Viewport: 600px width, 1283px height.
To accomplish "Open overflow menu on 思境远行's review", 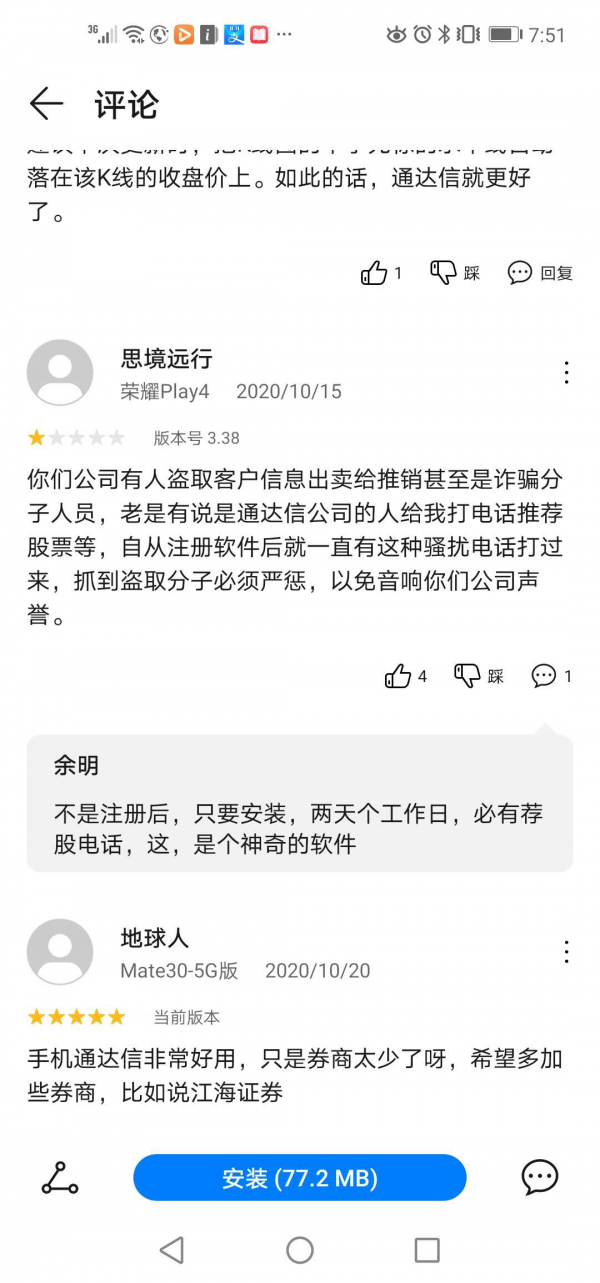I will [x=566, y=373].
